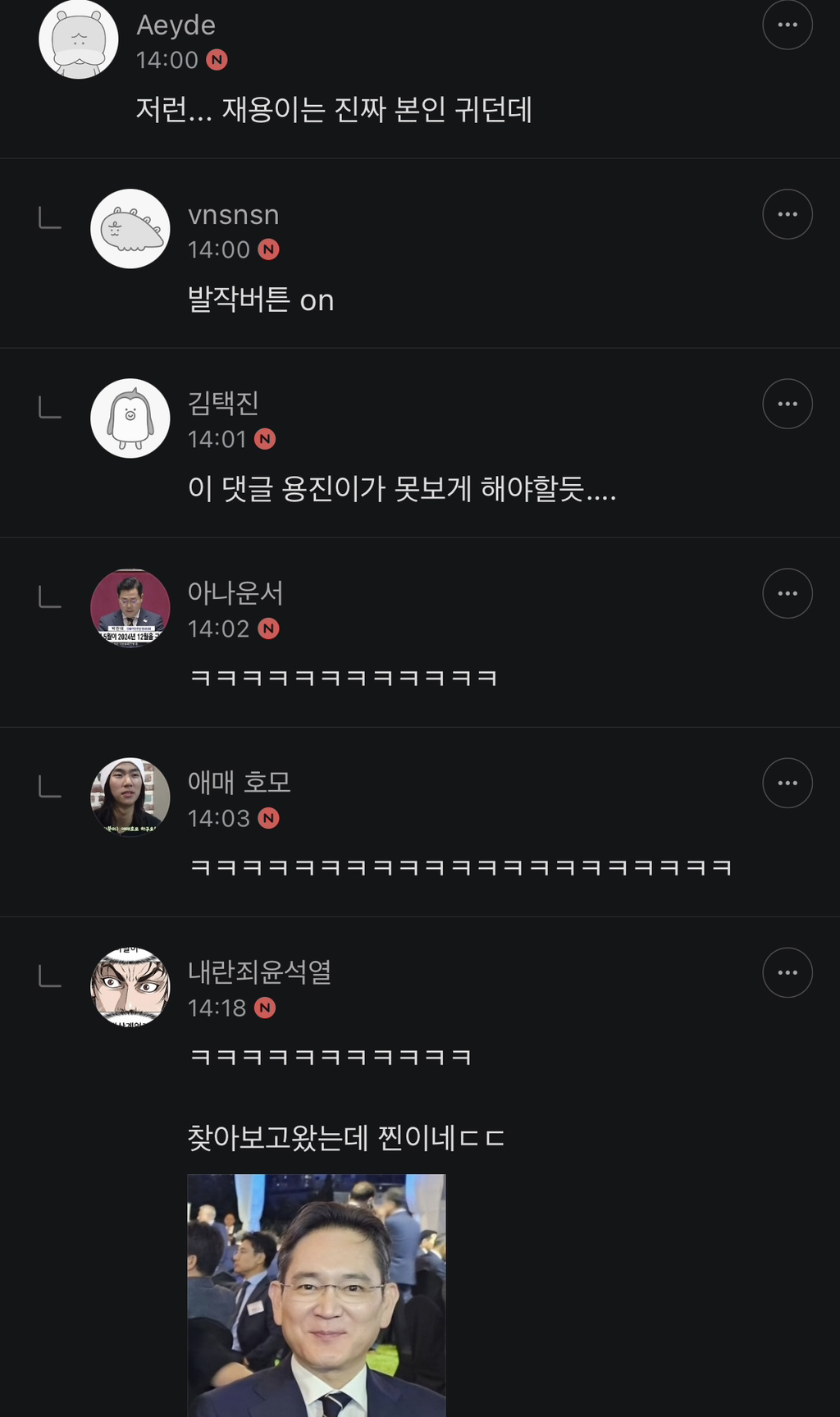Open 애매 호모's profile avatar

click(130, 798)
